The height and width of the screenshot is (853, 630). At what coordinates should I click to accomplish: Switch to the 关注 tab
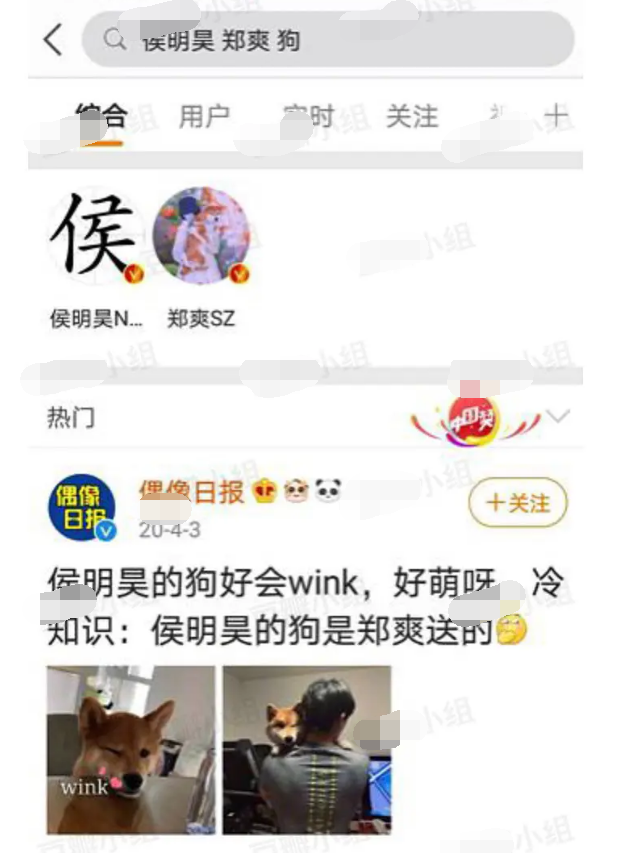coord(412,117)
